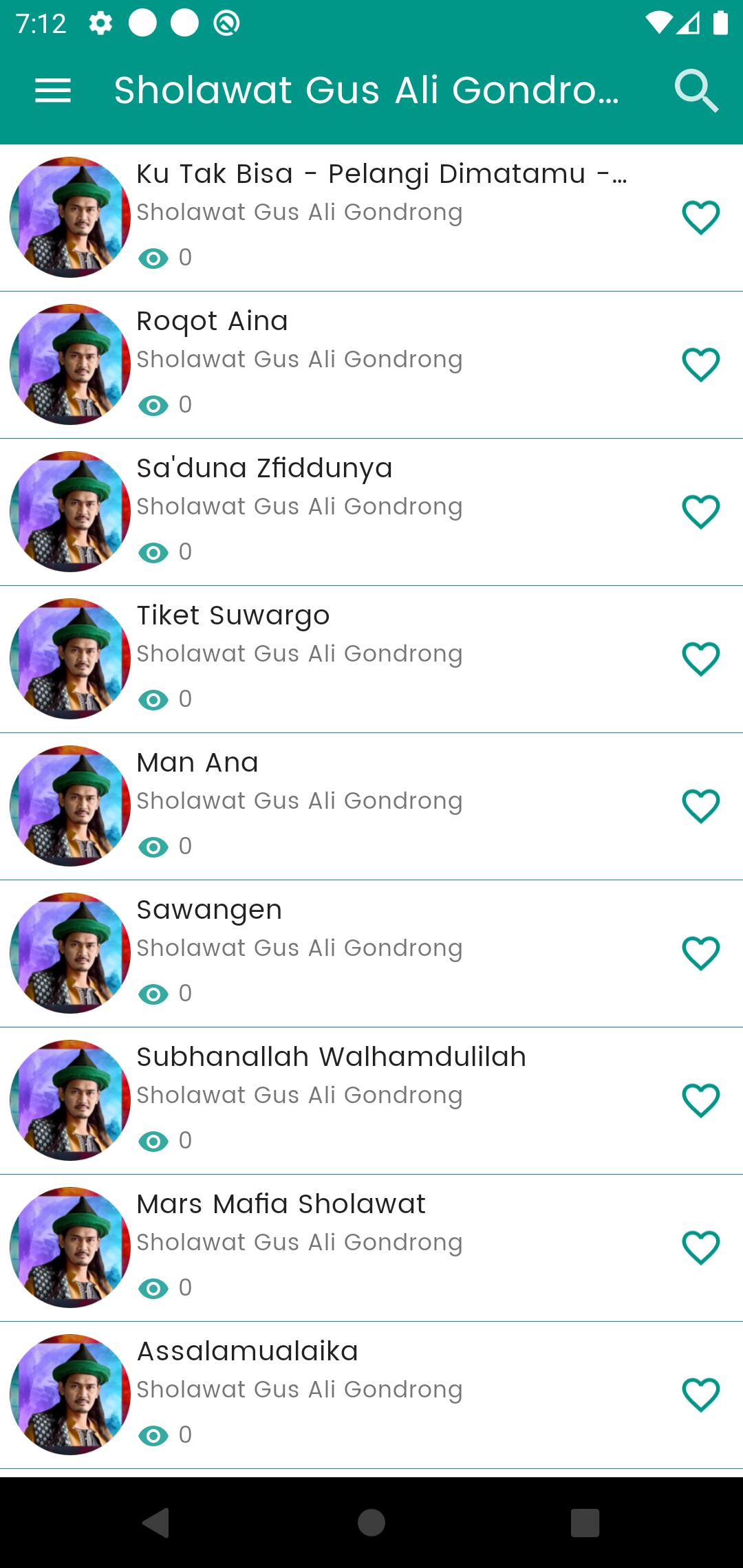Play the Man Ana track
The width and height of the screenshot is (743, 1568).
[197, 763]
